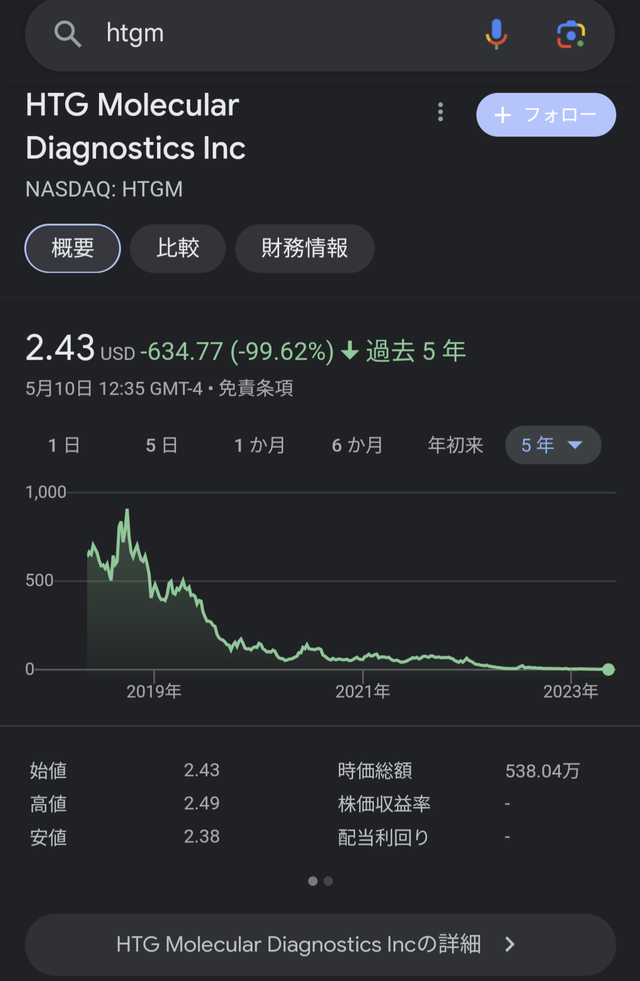The image size is (640, 981).
Task: Switch the chart to 6か月
Action: coord(358,445)
